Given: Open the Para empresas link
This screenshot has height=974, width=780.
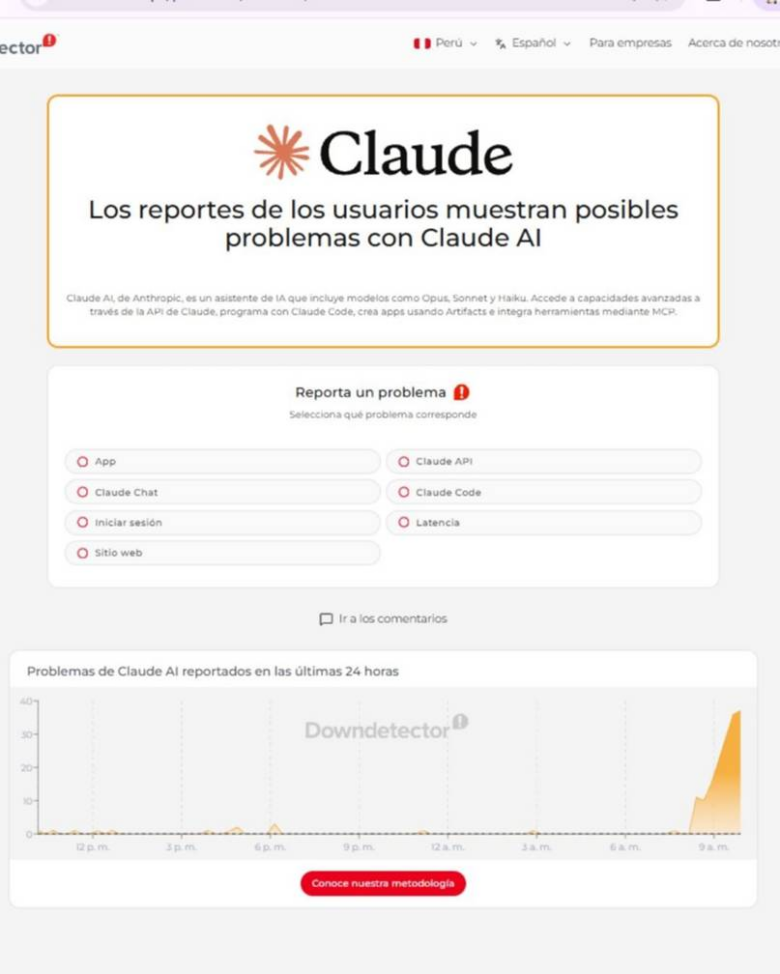Looking at the screenshot, I should (630, 43).
